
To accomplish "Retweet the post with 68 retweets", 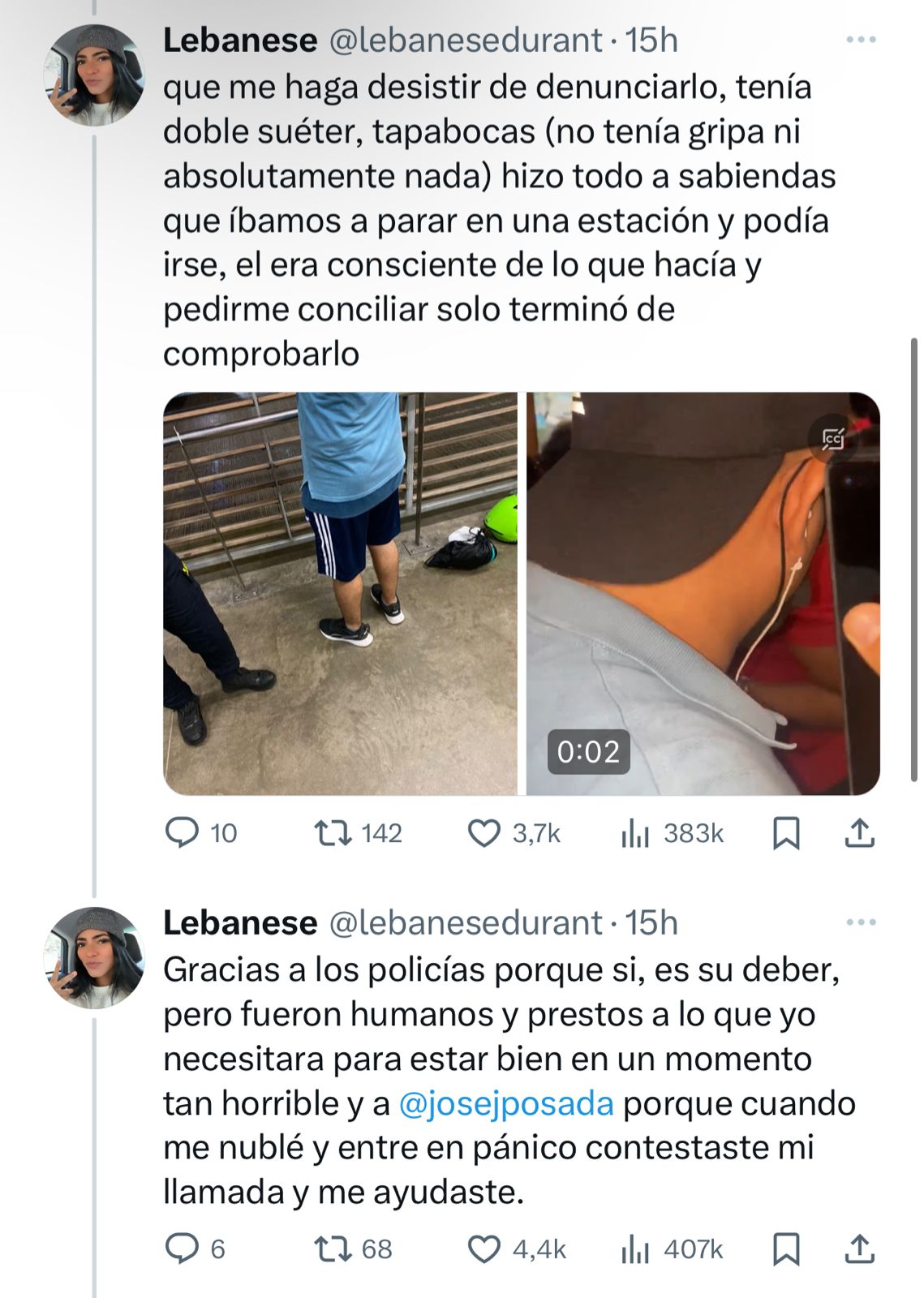I will (333, 1249).
